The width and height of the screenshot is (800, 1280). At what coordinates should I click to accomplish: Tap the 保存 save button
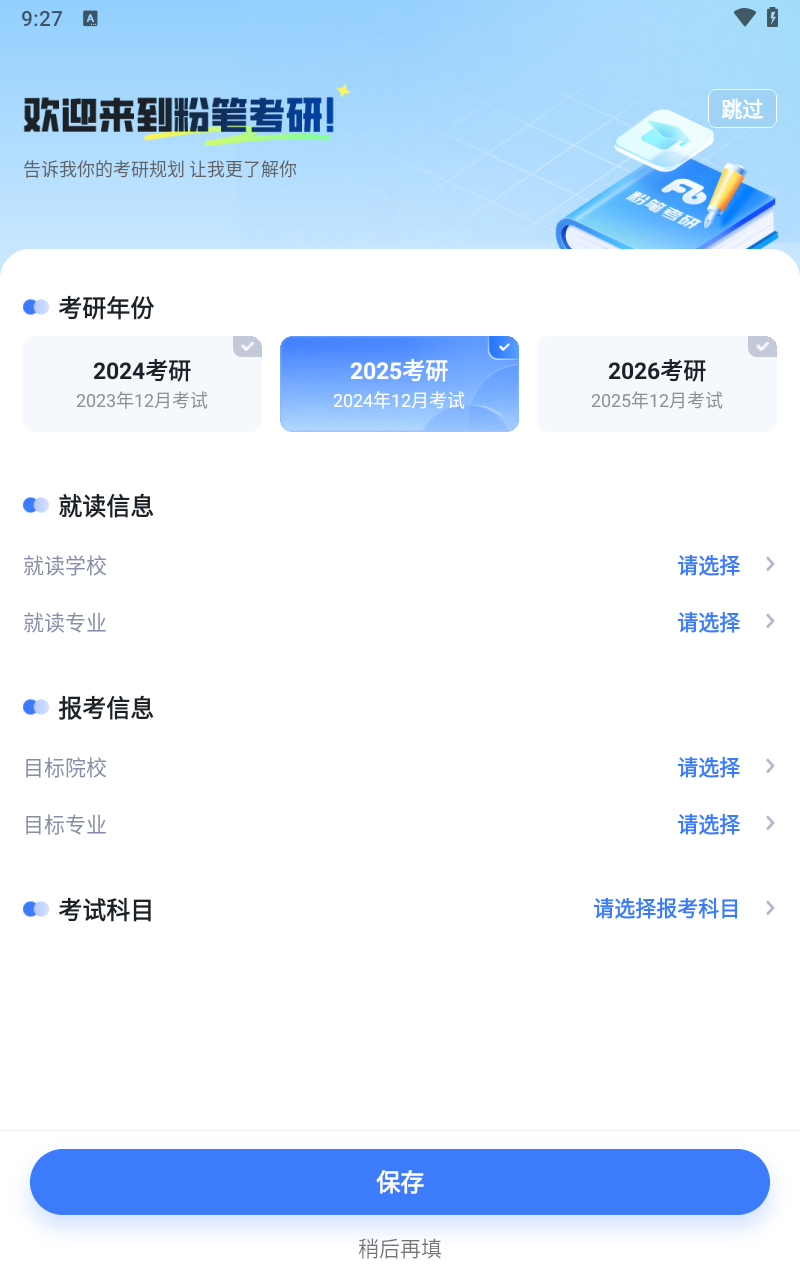pos(400,1182)
